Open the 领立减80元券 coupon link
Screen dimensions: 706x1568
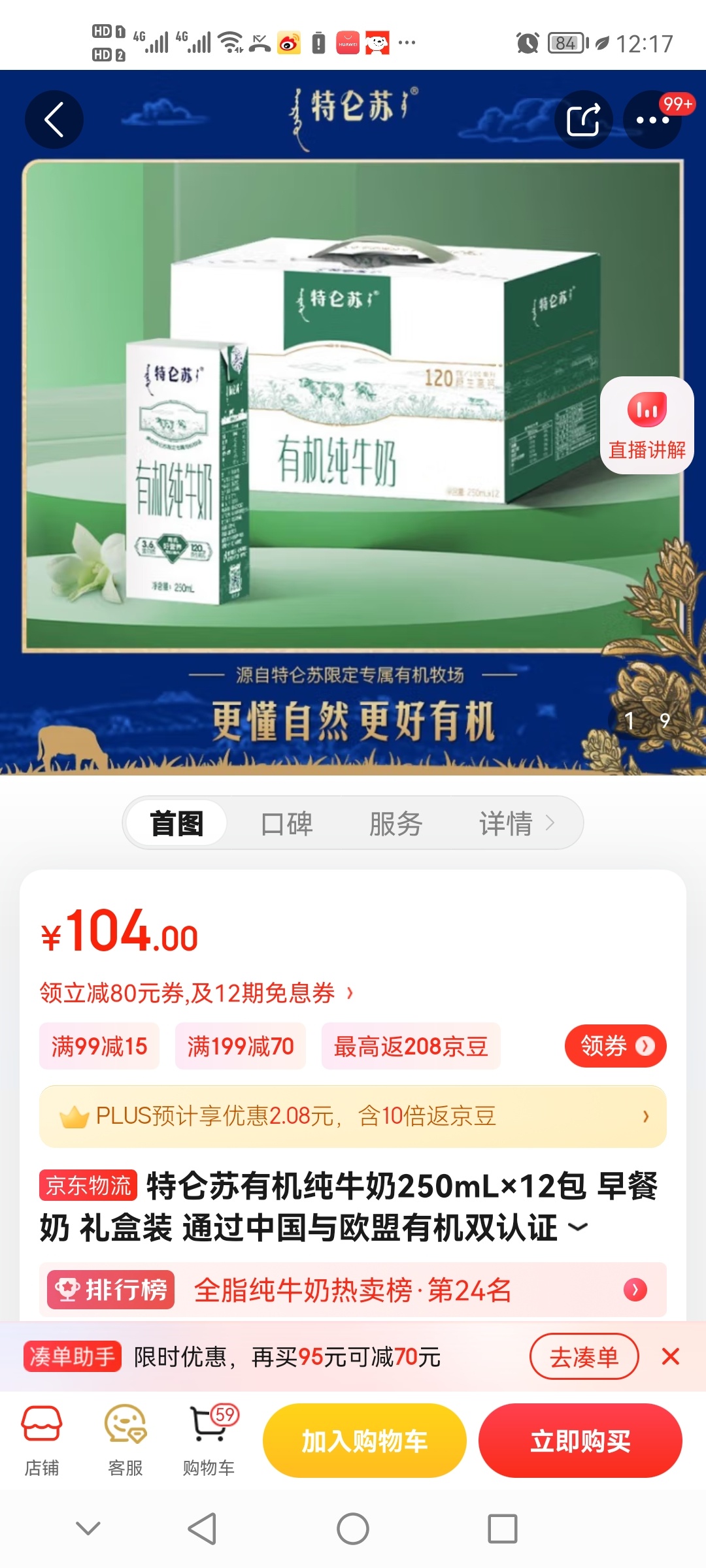coord(196,993)
